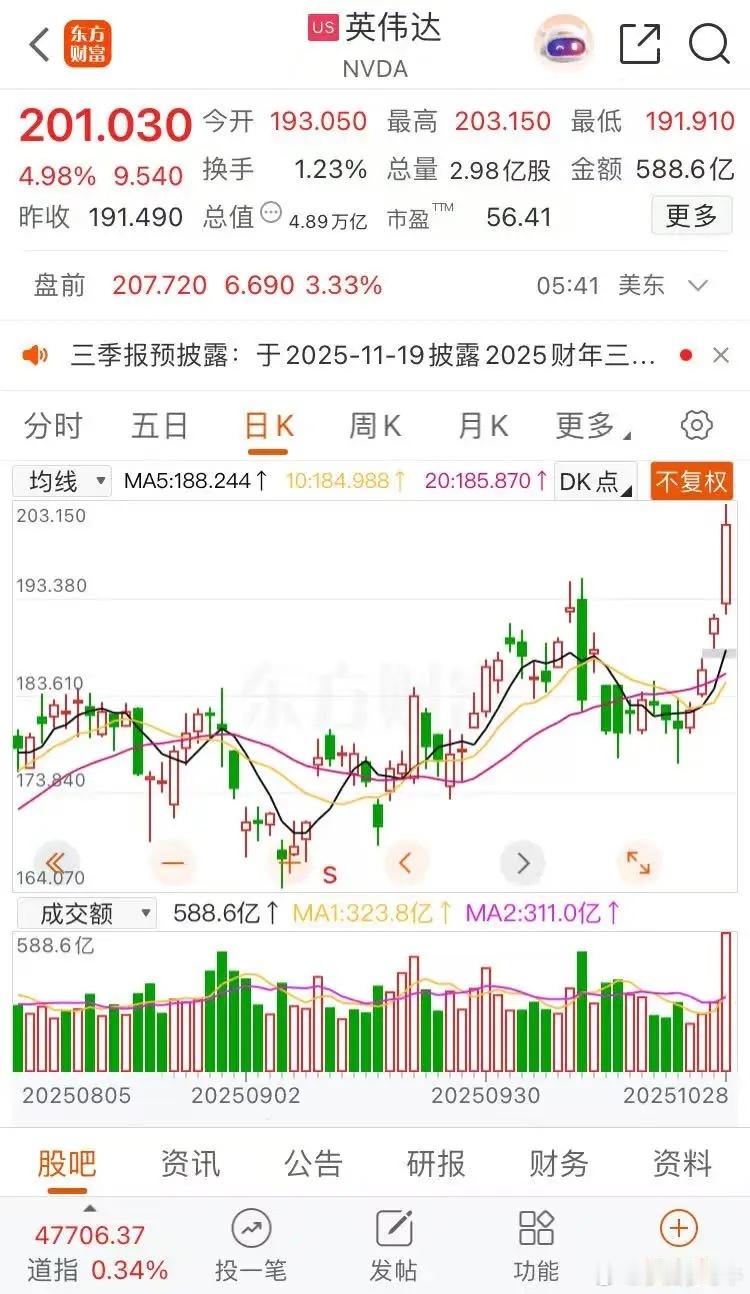Switch to the 分时 chart tab
The height and width of the screenshot is (1294, 750).
pos(53,426)
